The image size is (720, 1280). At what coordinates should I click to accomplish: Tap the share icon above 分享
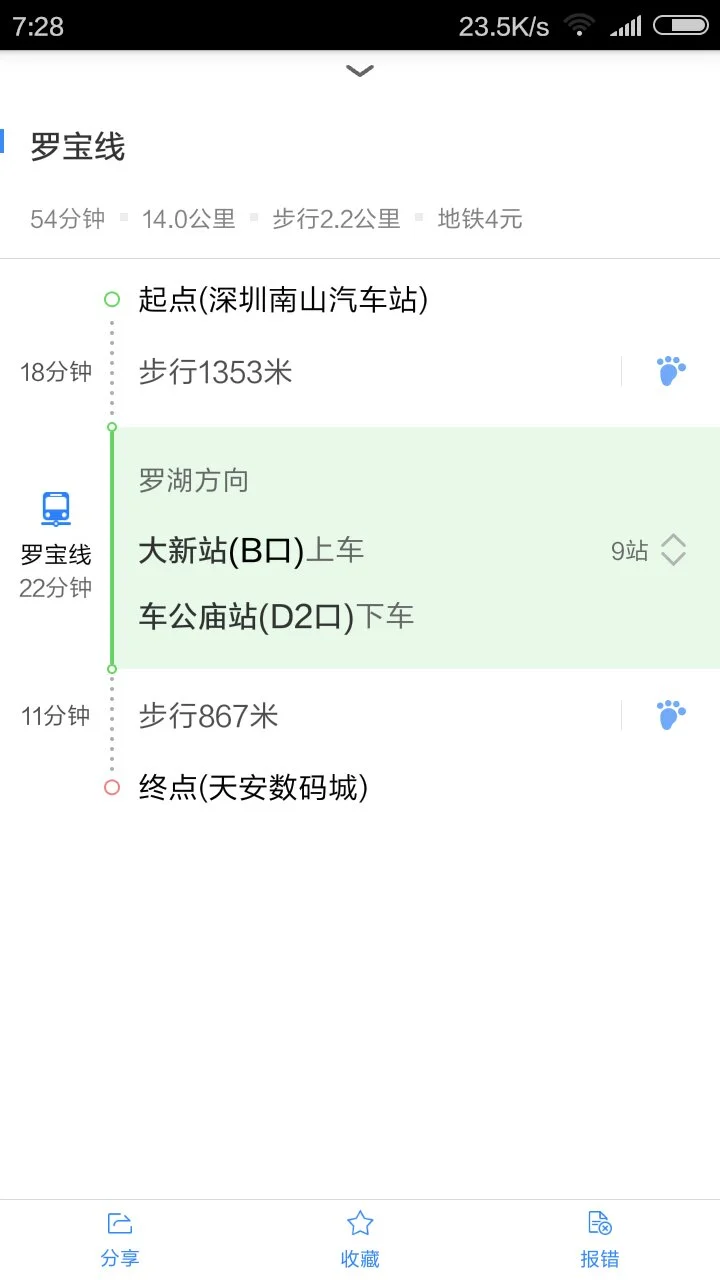[120, 1222]
